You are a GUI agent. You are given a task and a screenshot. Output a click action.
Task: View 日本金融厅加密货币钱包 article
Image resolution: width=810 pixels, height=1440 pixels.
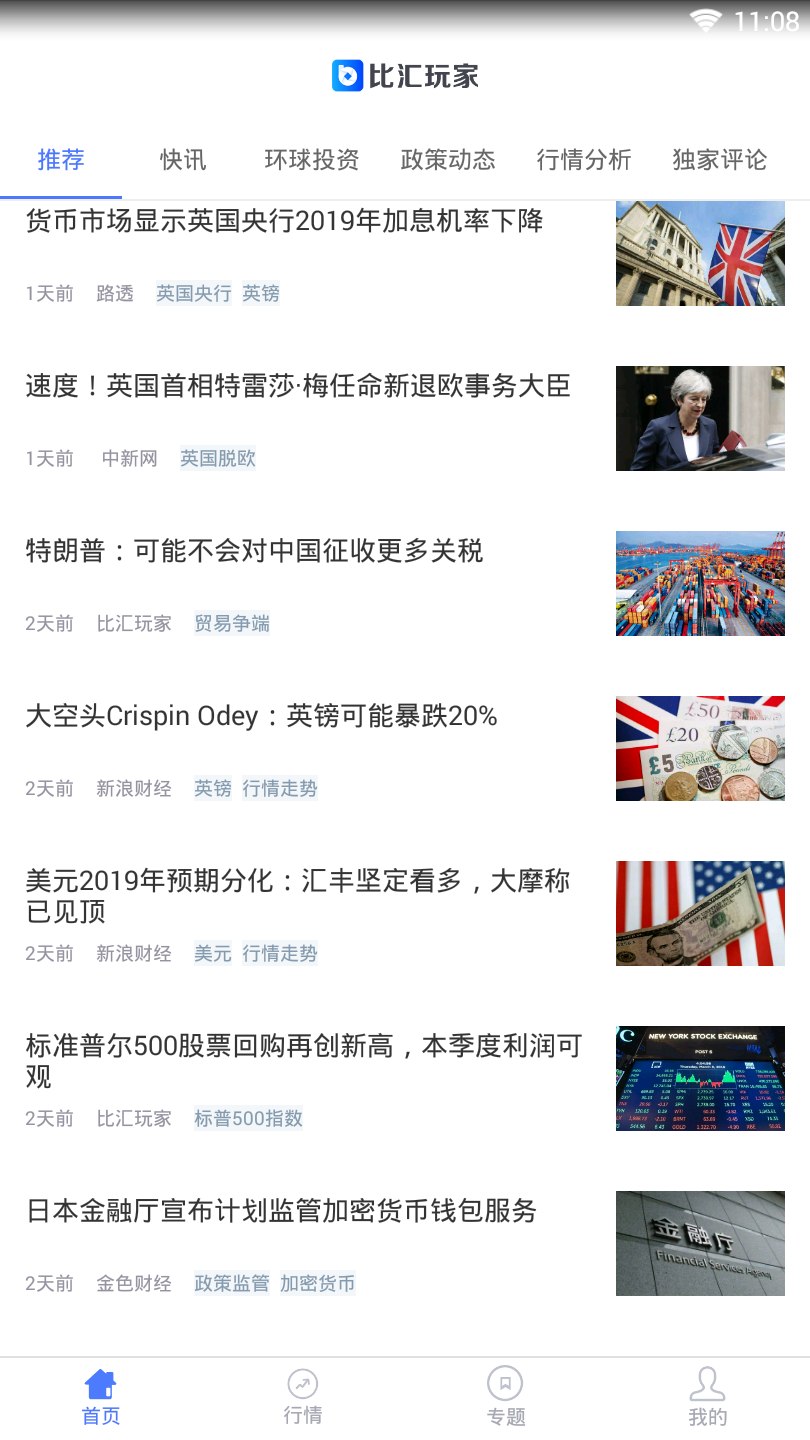282,1211
